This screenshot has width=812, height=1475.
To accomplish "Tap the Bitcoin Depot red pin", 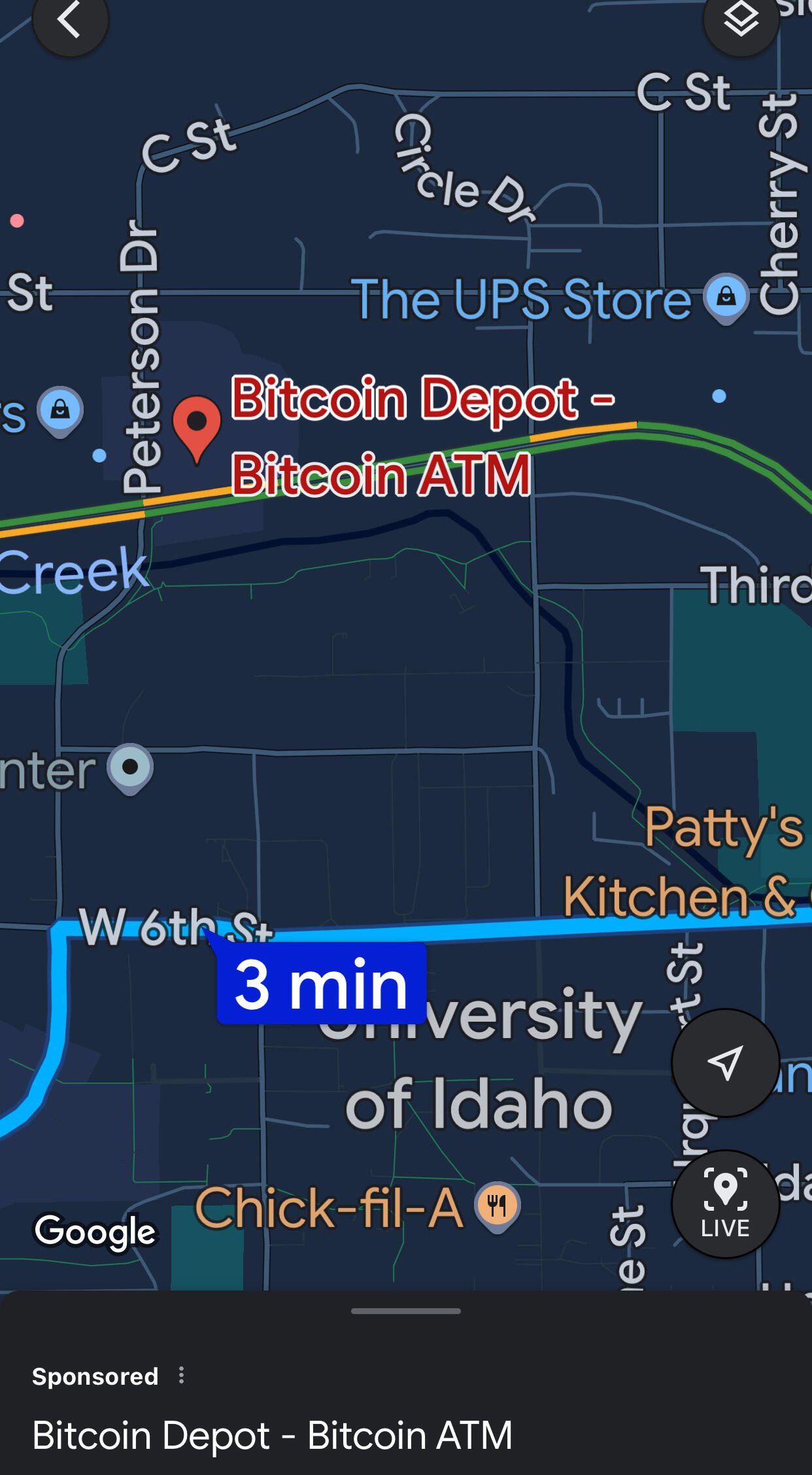I will pos(197,426).
